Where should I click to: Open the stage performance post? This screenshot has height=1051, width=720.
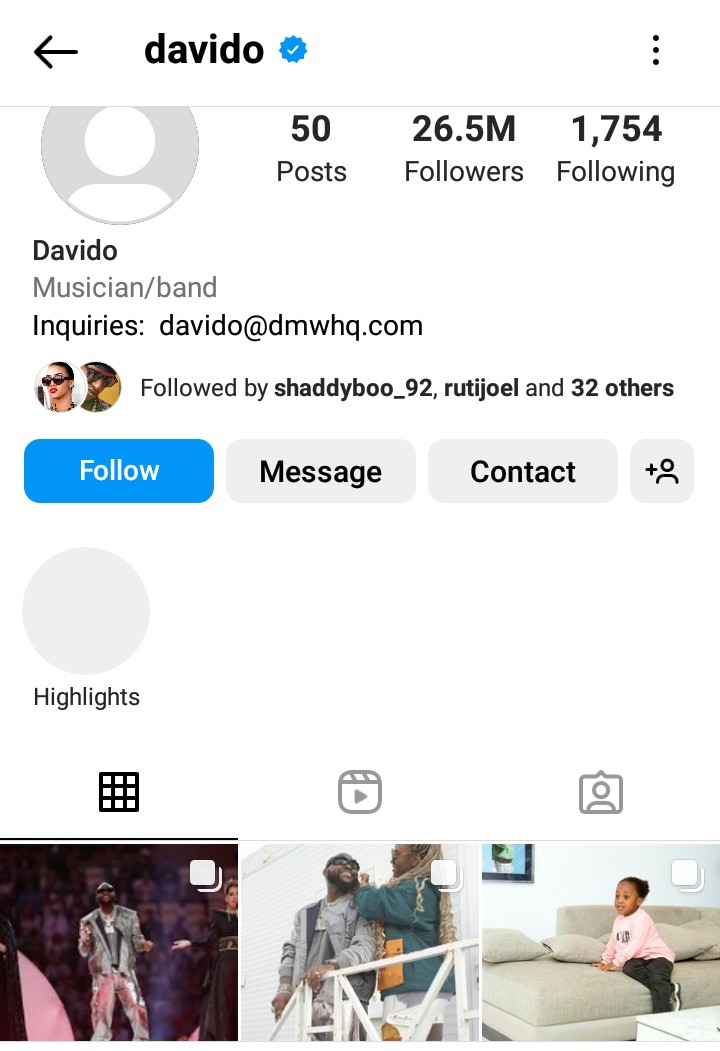coord(119,942)
